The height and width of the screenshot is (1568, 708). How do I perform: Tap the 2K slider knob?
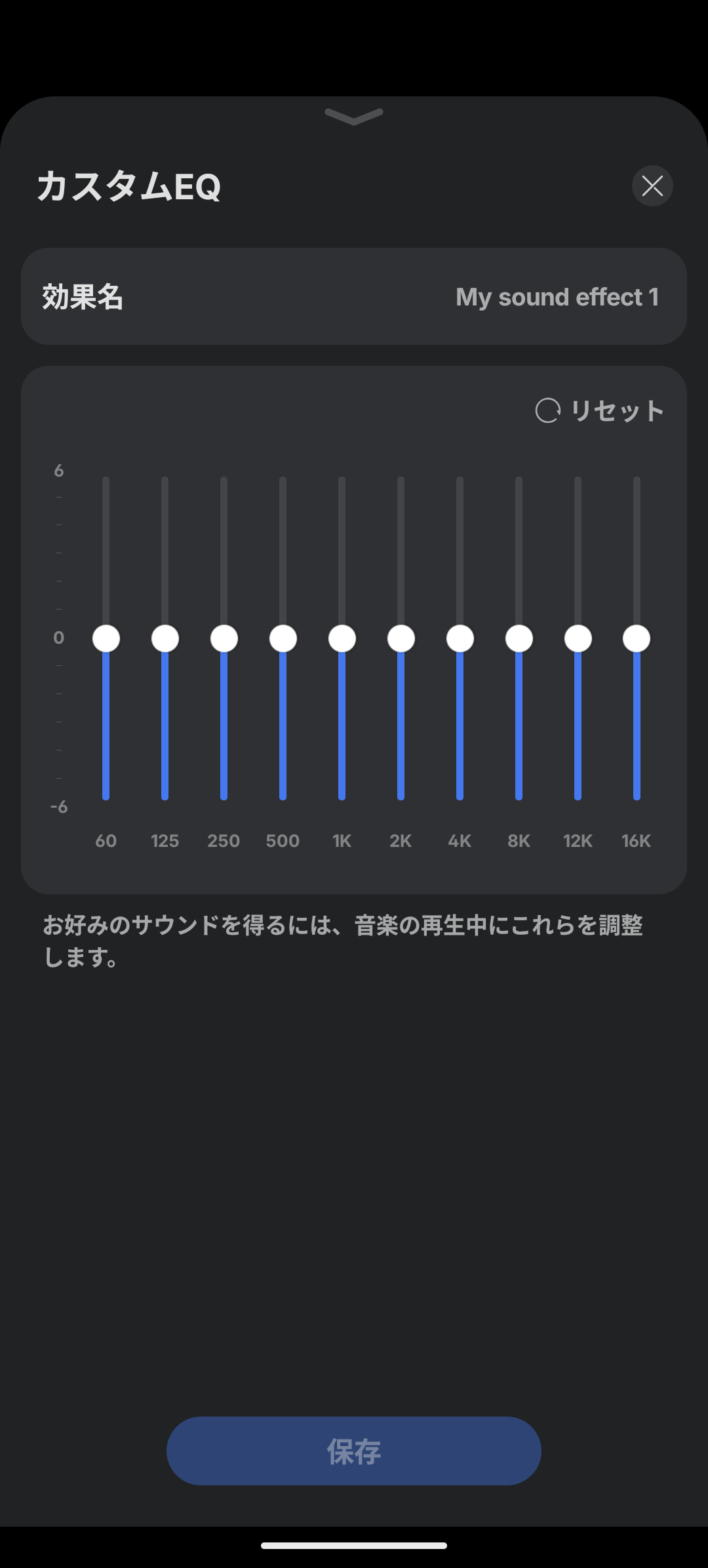pyautogui.click(x=401, y=638)
